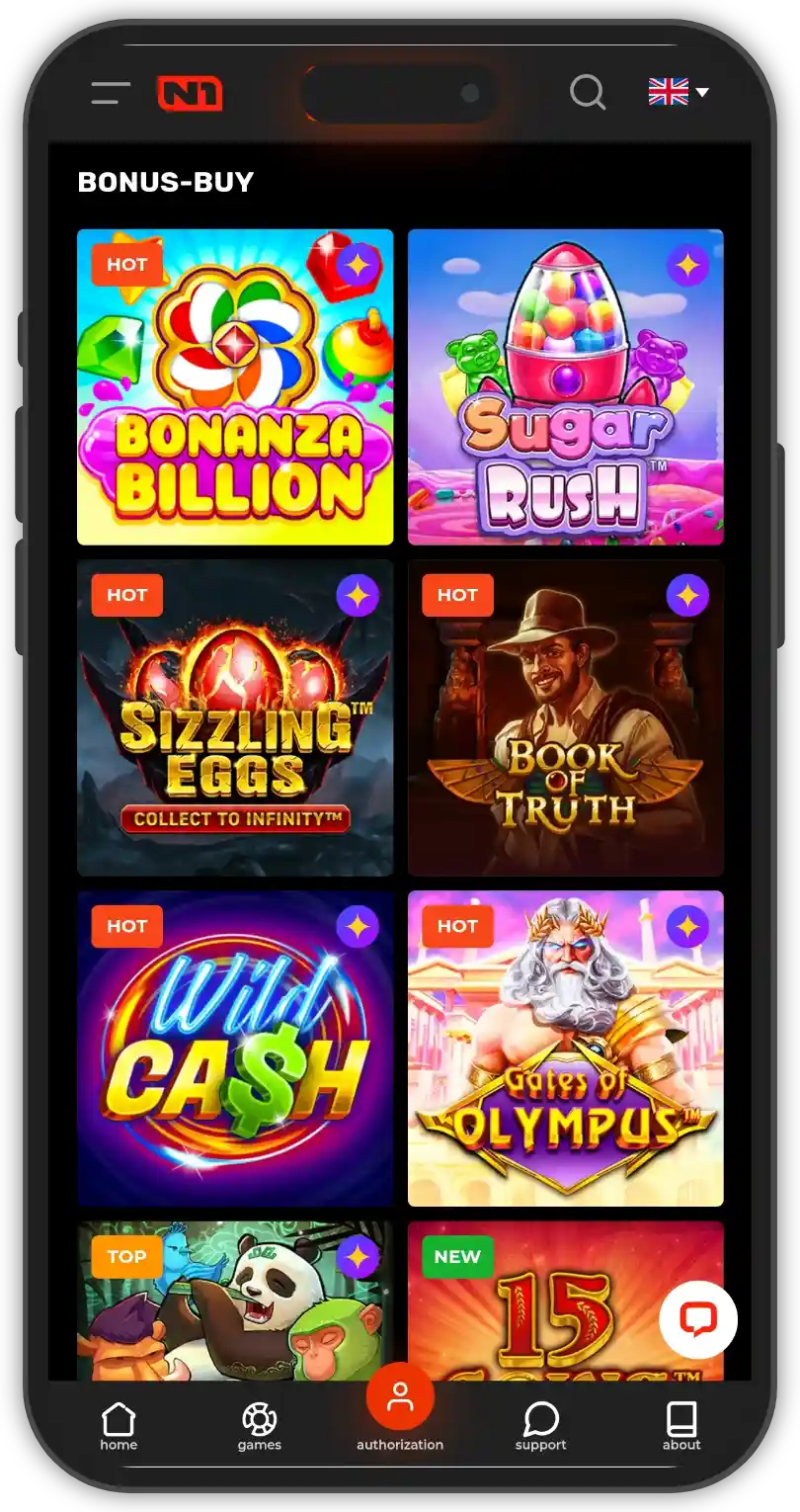Select the Sizzling Eggs game tile
Image resolution: width=800 pixels, height=1512 pixels.
coord(235,718)
